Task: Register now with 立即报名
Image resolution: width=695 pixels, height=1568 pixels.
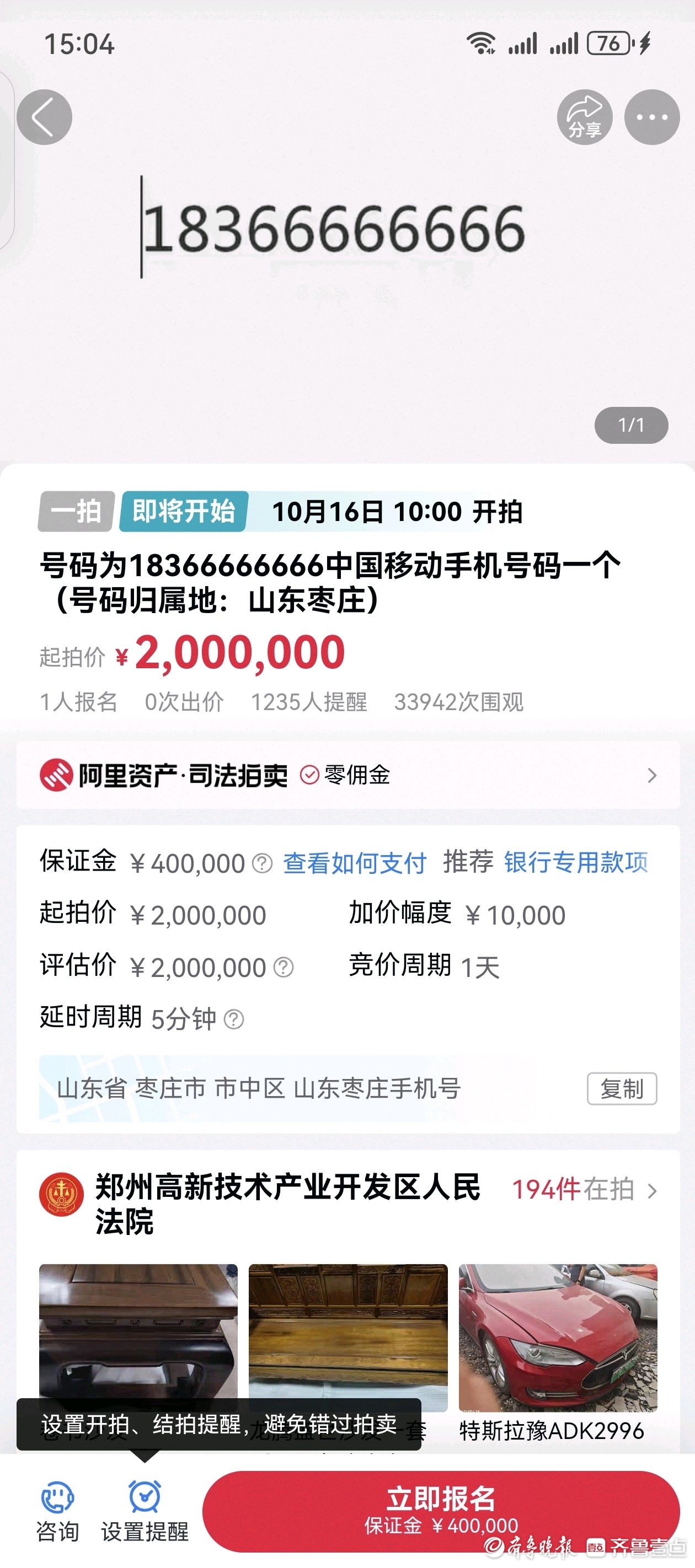Action: tap(440, 1510)
